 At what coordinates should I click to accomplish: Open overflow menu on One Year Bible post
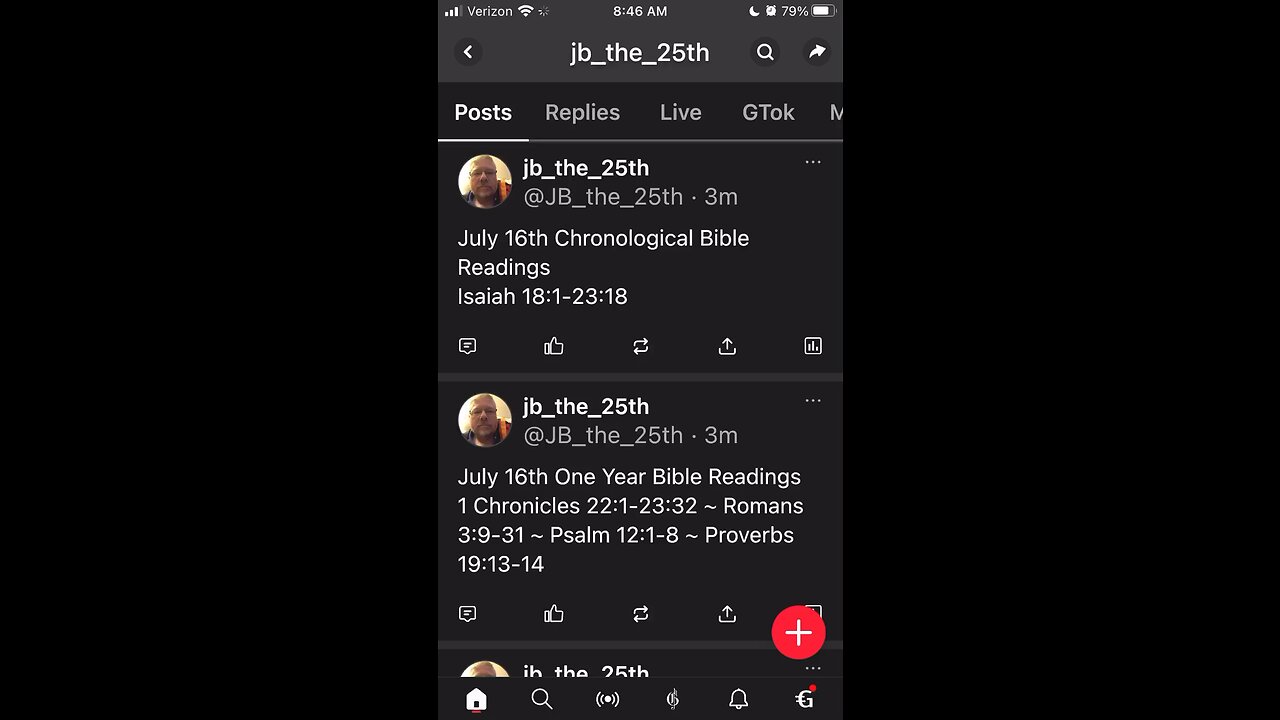point(813,401)
